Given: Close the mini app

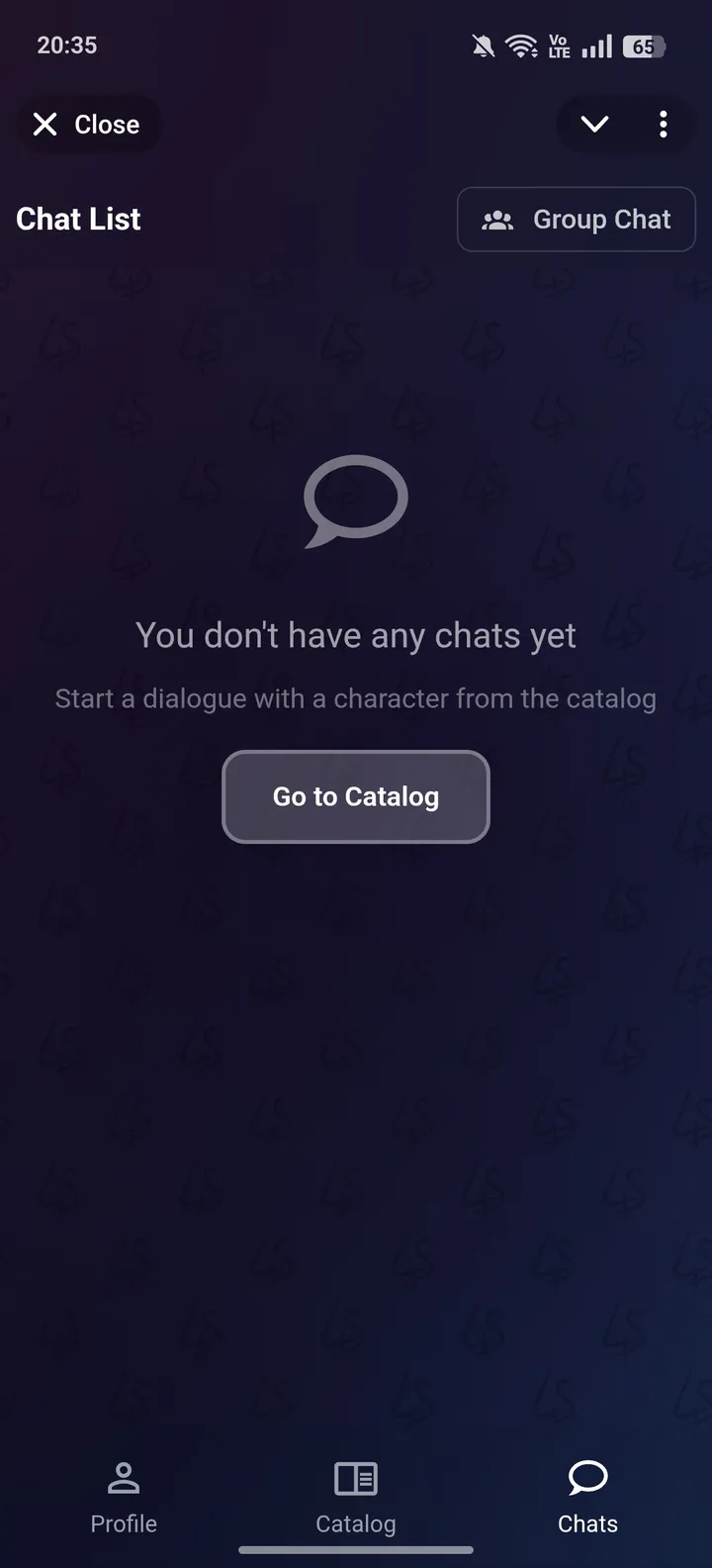Looking at the screenshot, I should [x=87, y=125].
